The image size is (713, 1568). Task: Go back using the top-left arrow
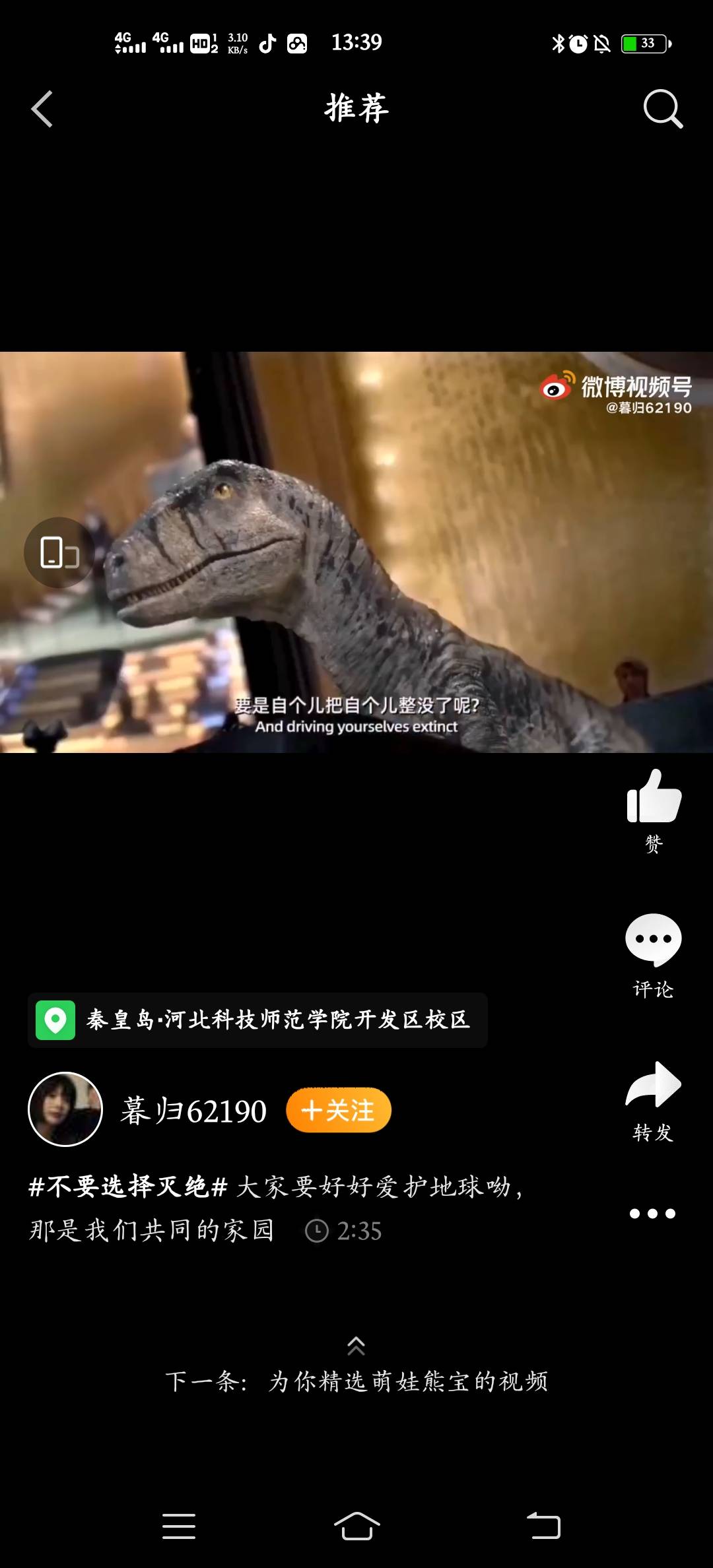click(x=42, y=109)
